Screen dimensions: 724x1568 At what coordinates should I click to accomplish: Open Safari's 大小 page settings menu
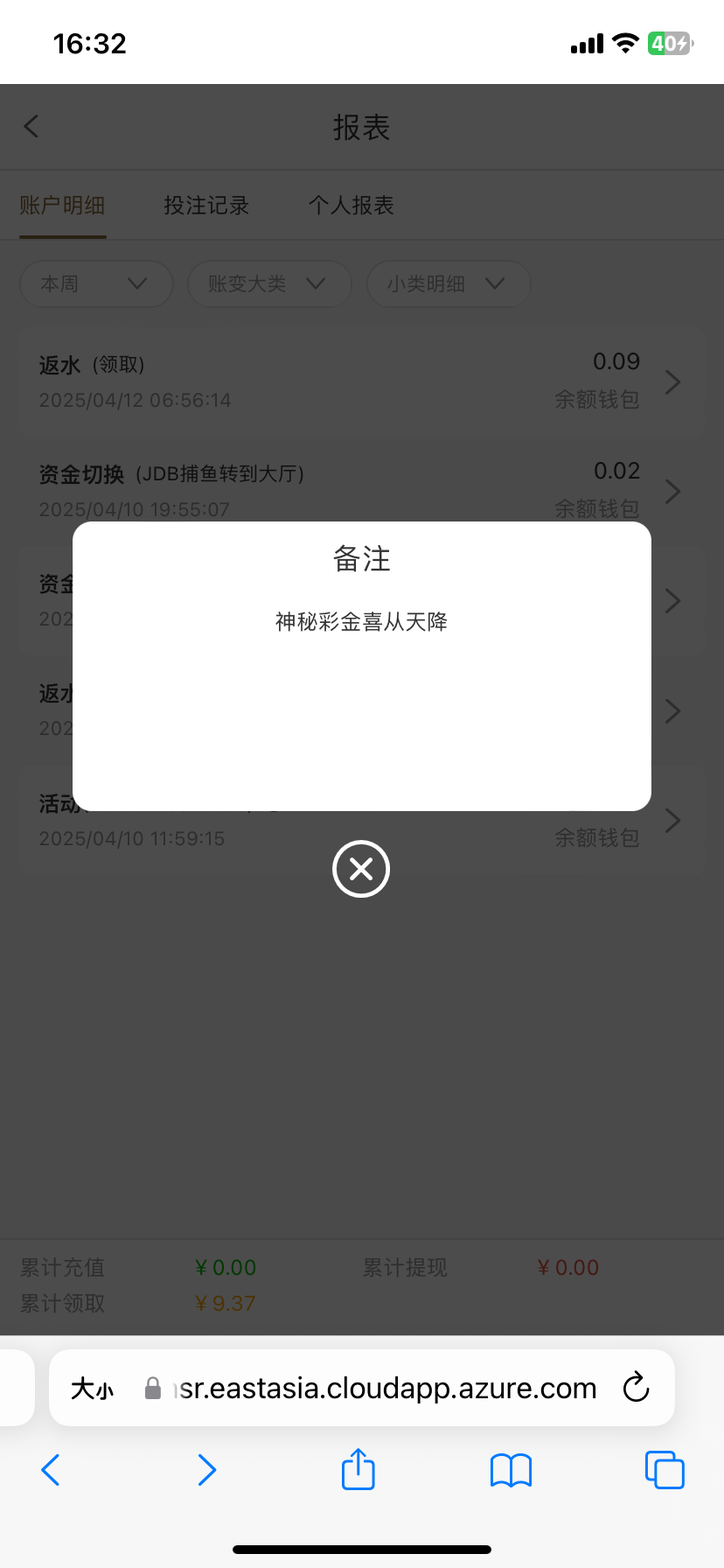coord(92,1389)
